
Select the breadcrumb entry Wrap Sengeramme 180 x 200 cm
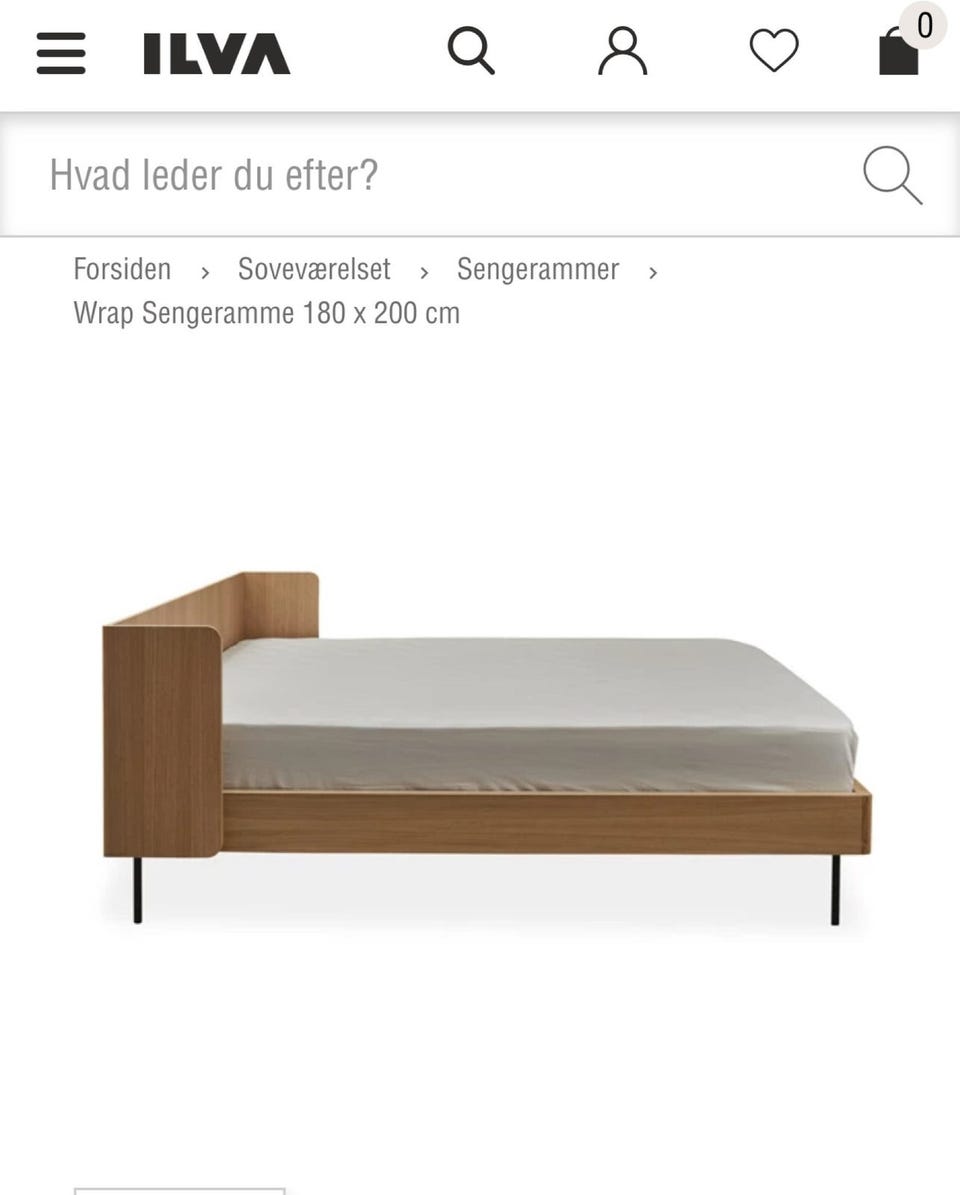[266, 312]
